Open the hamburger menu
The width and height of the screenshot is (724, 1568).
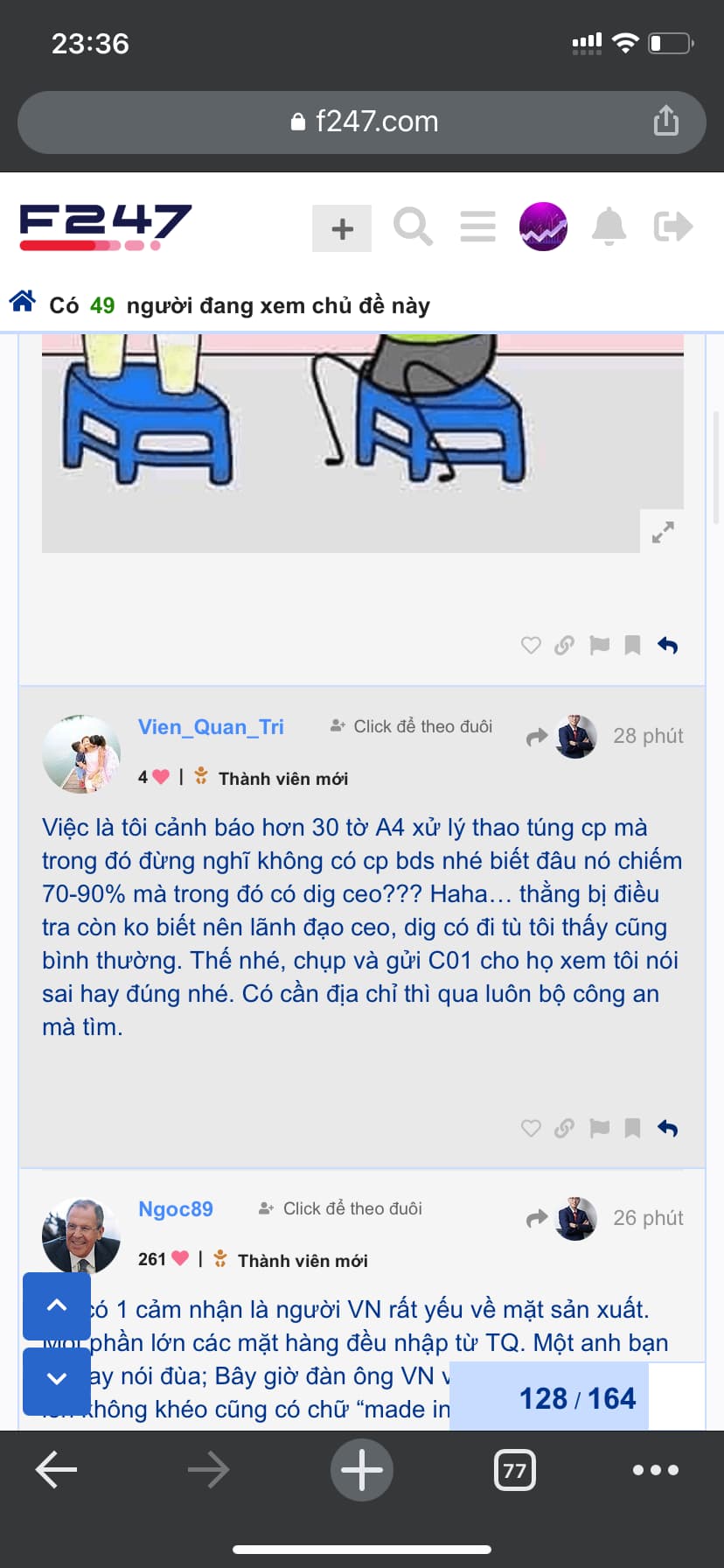477,227
